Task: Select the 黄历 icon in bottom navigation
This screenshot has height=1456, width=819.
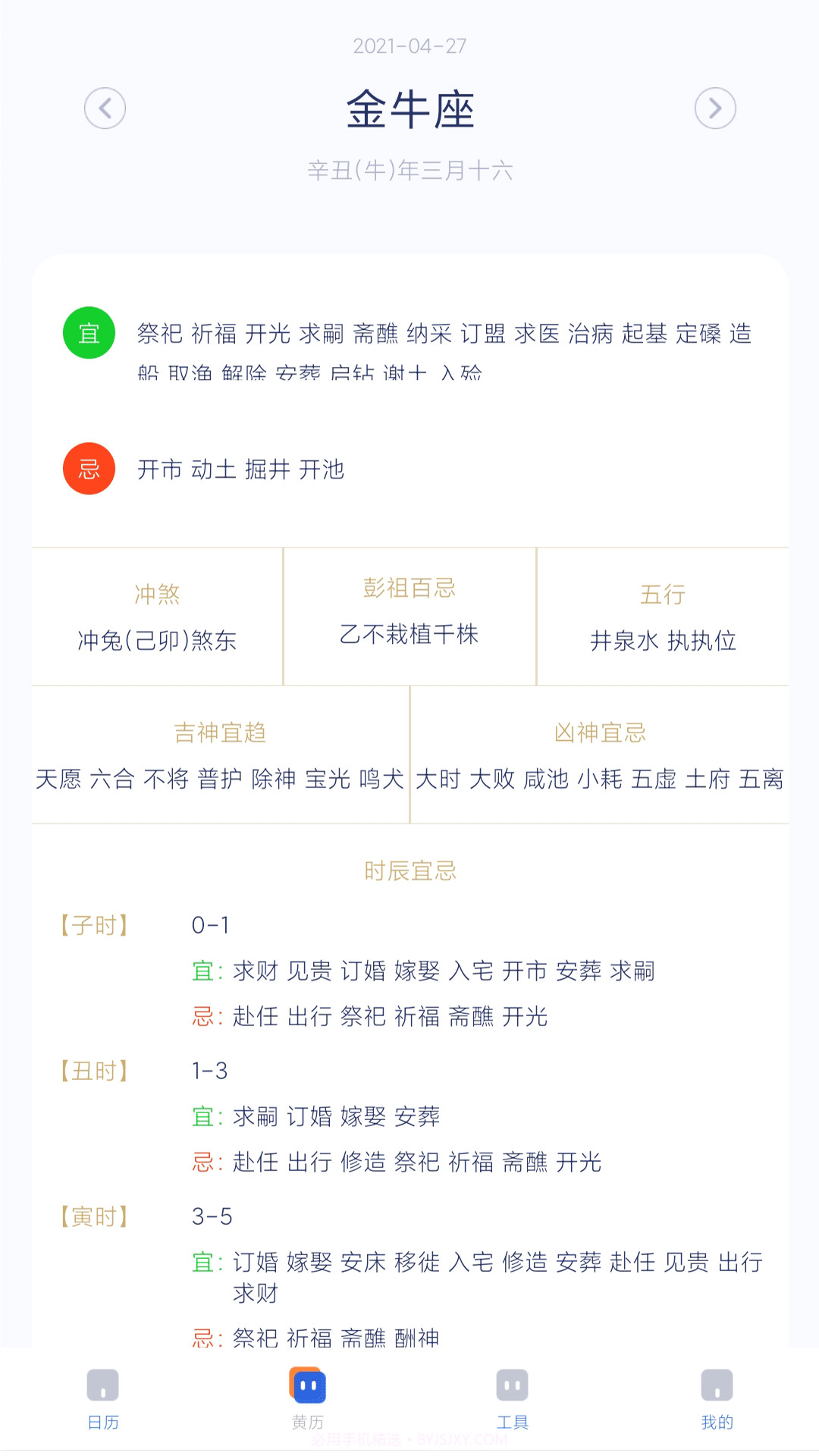Action: 306,1385
